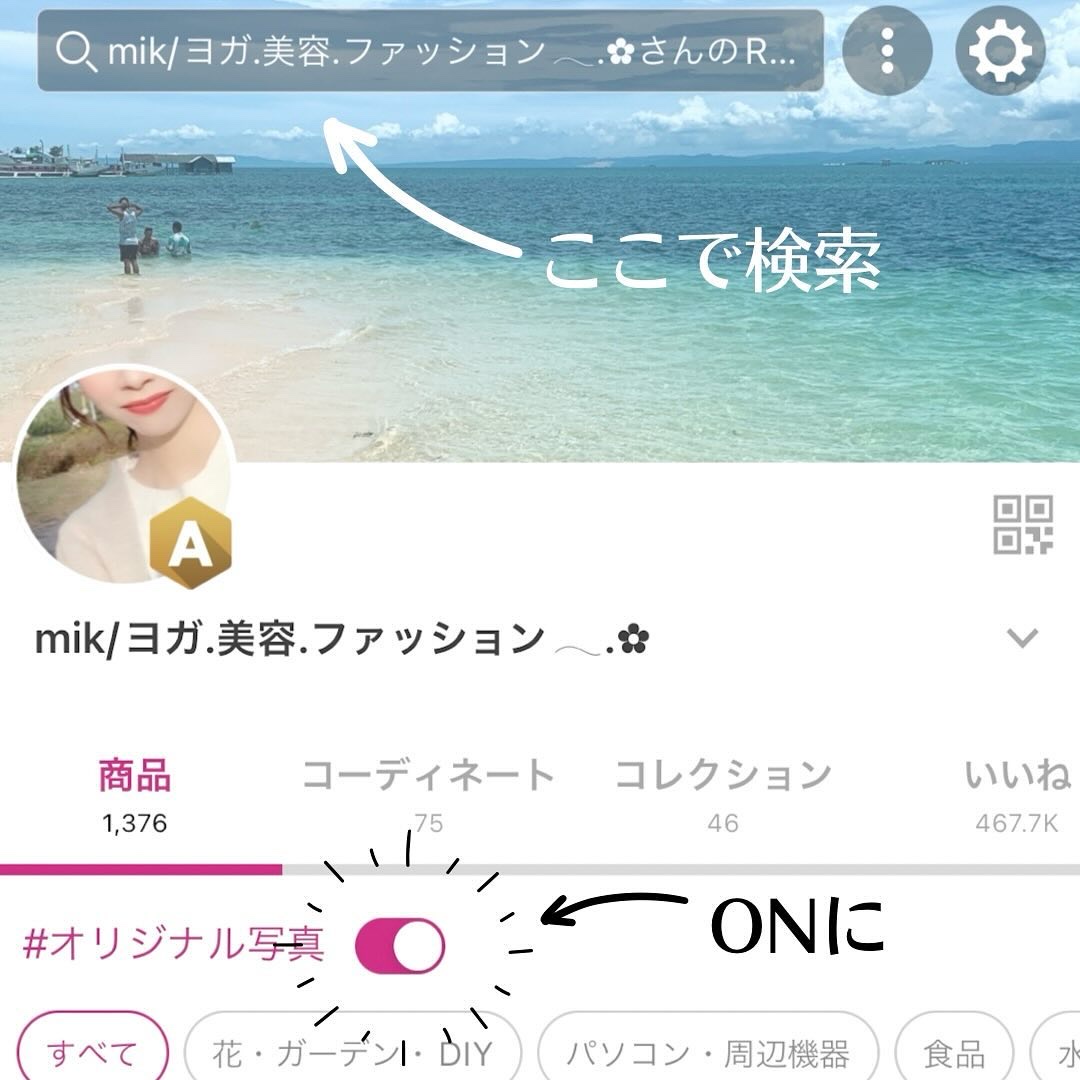Filter by 花・ガーデン・DIY chip
This screenshot has width=1080, height=1080.
coord(352,1052)
